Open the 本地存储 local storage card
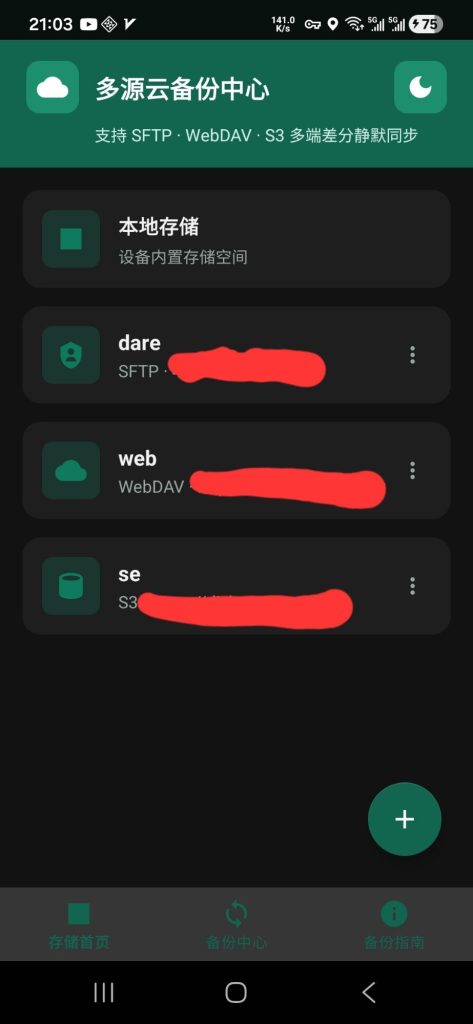Image resolution: width=473 pixels, height=1024 pixels. [236, 239]
